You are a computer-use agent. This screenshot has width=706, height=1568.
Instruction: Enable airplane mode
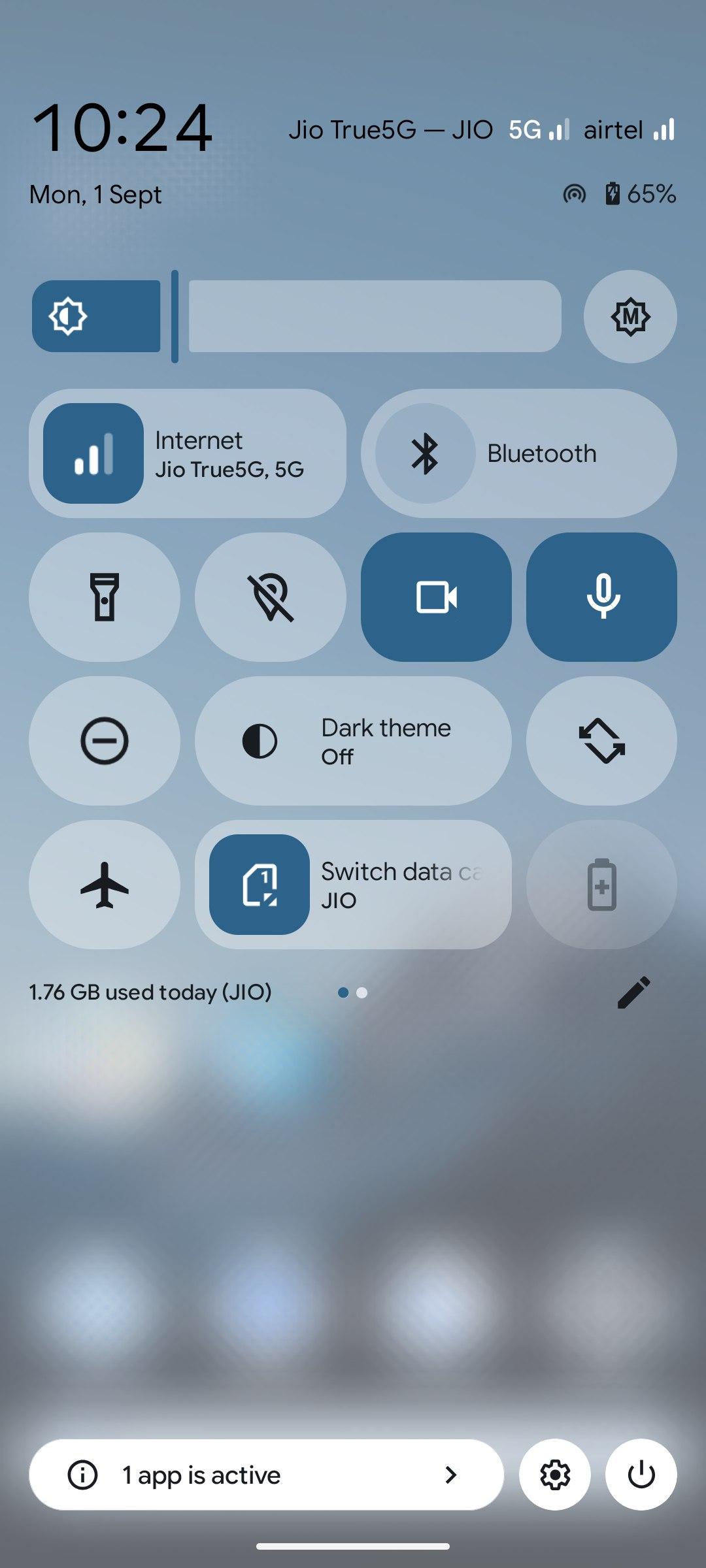pyautogui.click(x=105, y=885)
